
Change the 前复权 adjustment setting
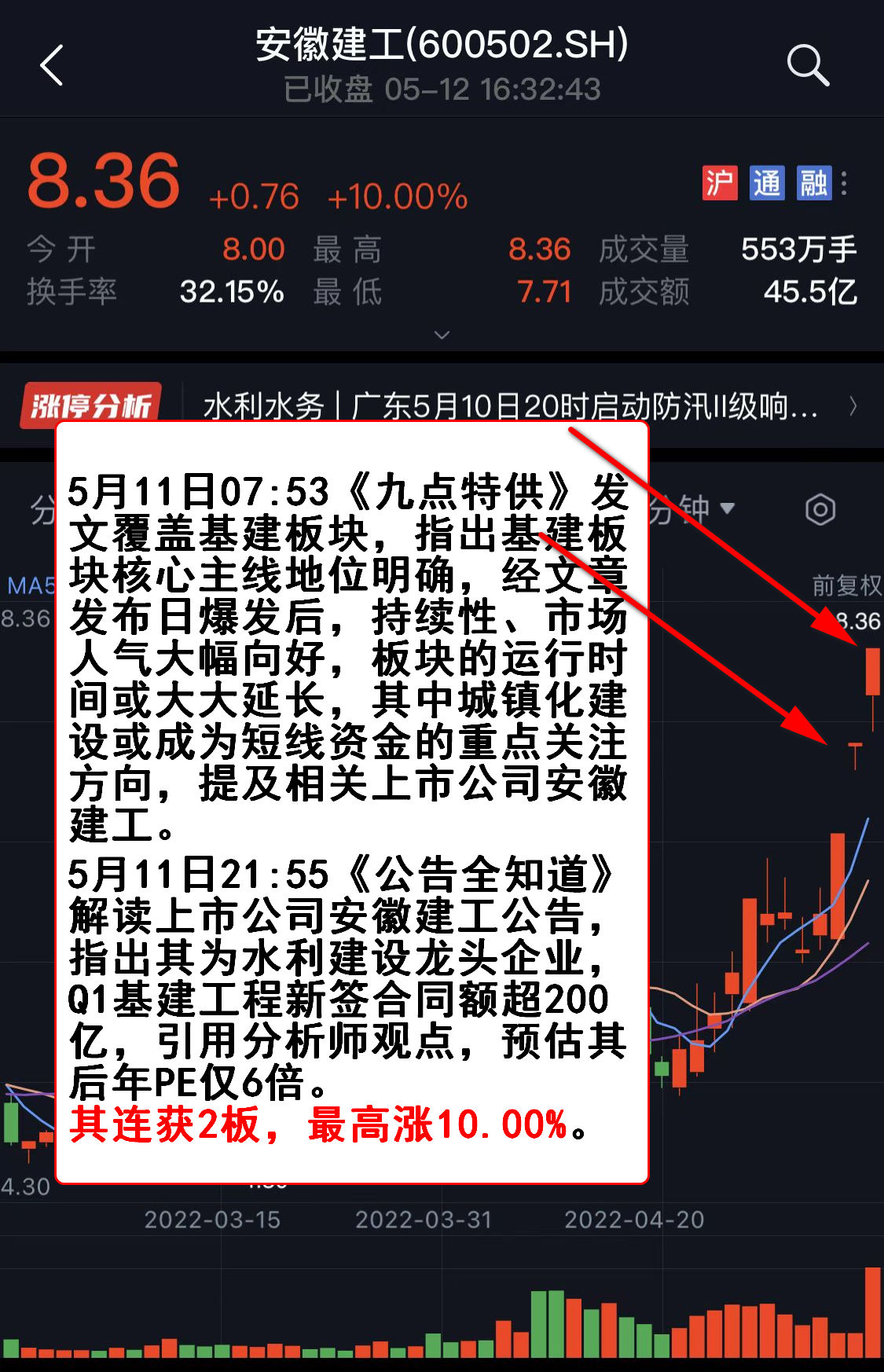(x=846, y=585)
